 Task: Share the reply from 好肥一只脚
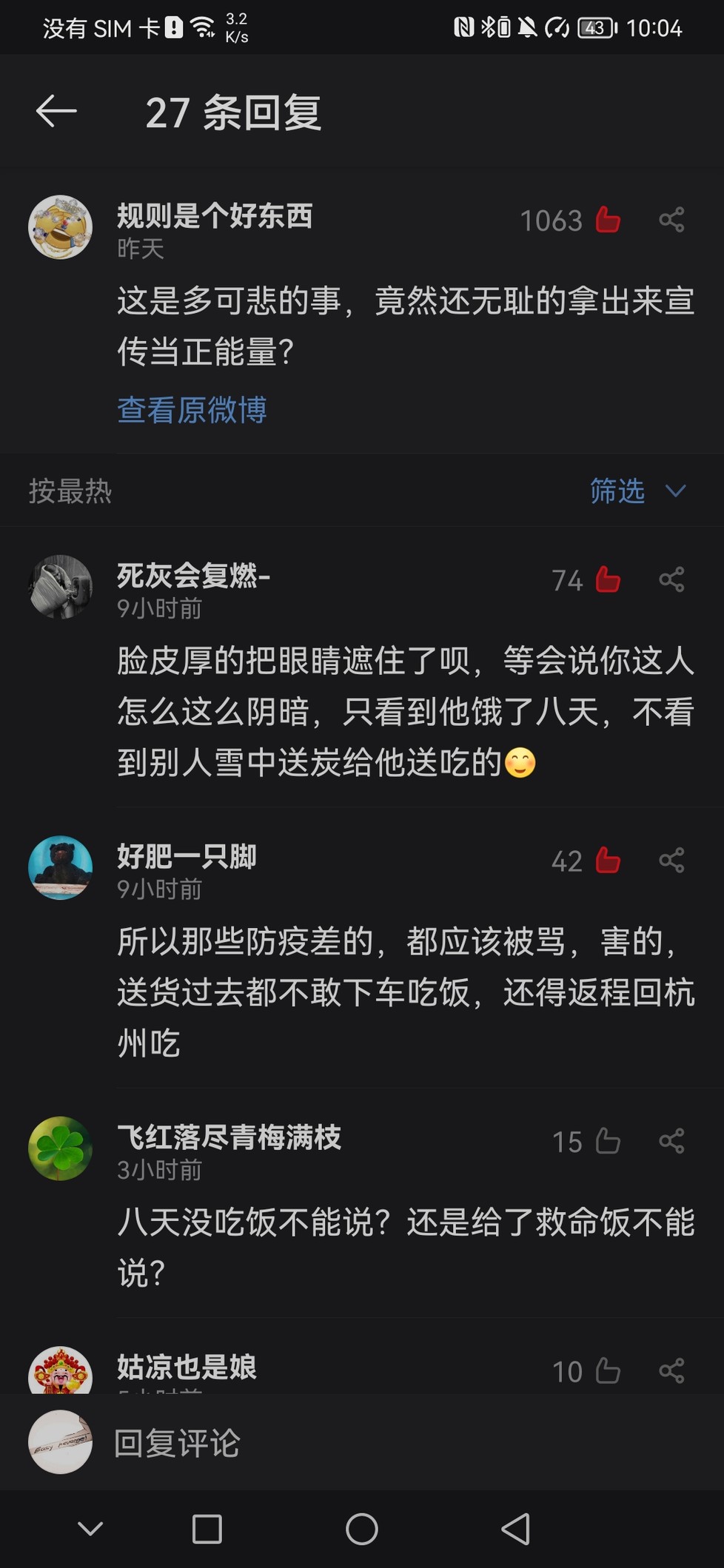tap(671, 860)
